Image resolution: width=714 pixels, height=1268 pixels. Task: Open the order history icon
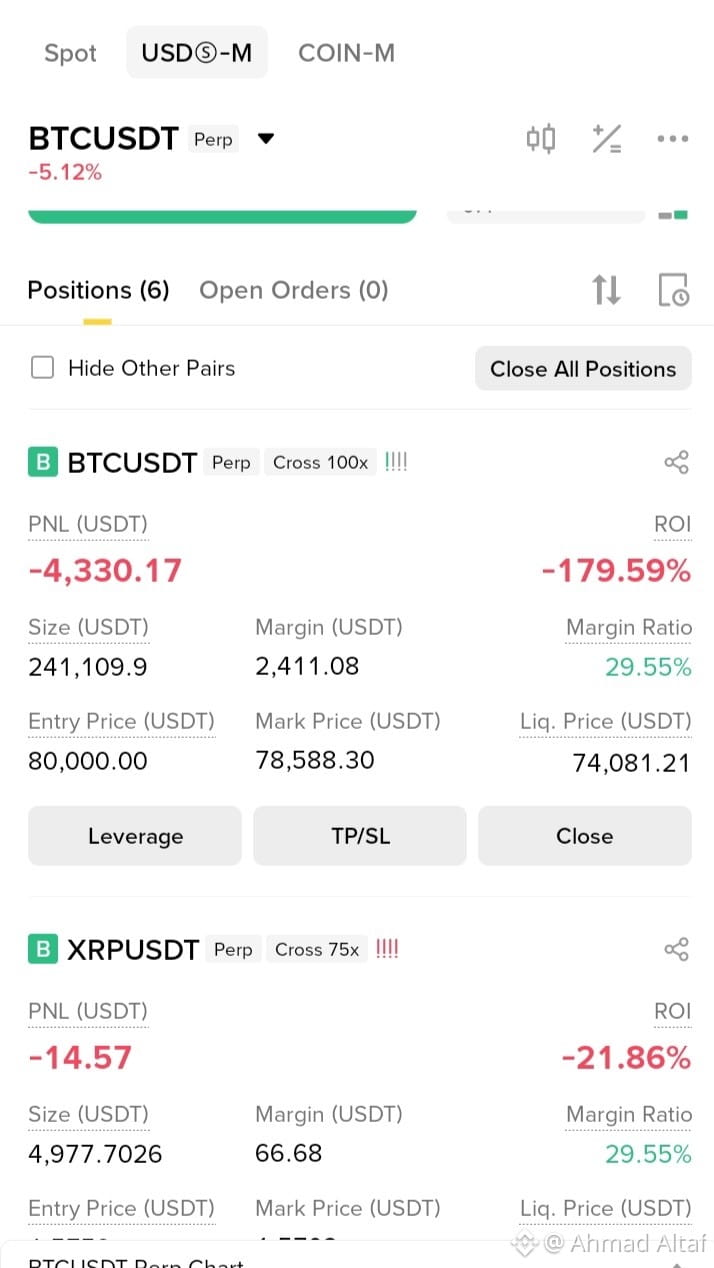click(673, 290)
